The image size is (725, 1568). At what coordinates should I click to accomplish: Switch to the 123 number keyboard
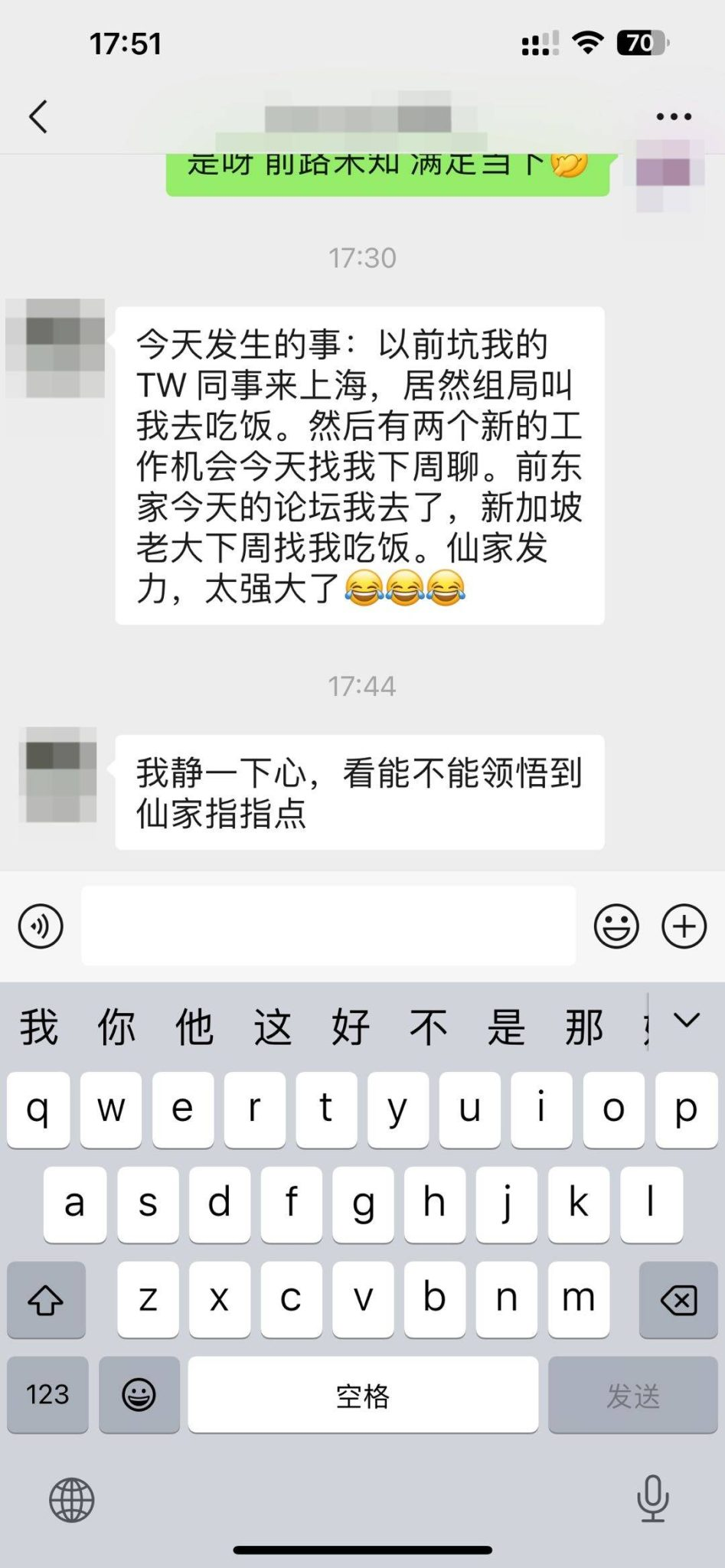(x=47, y=1395)
